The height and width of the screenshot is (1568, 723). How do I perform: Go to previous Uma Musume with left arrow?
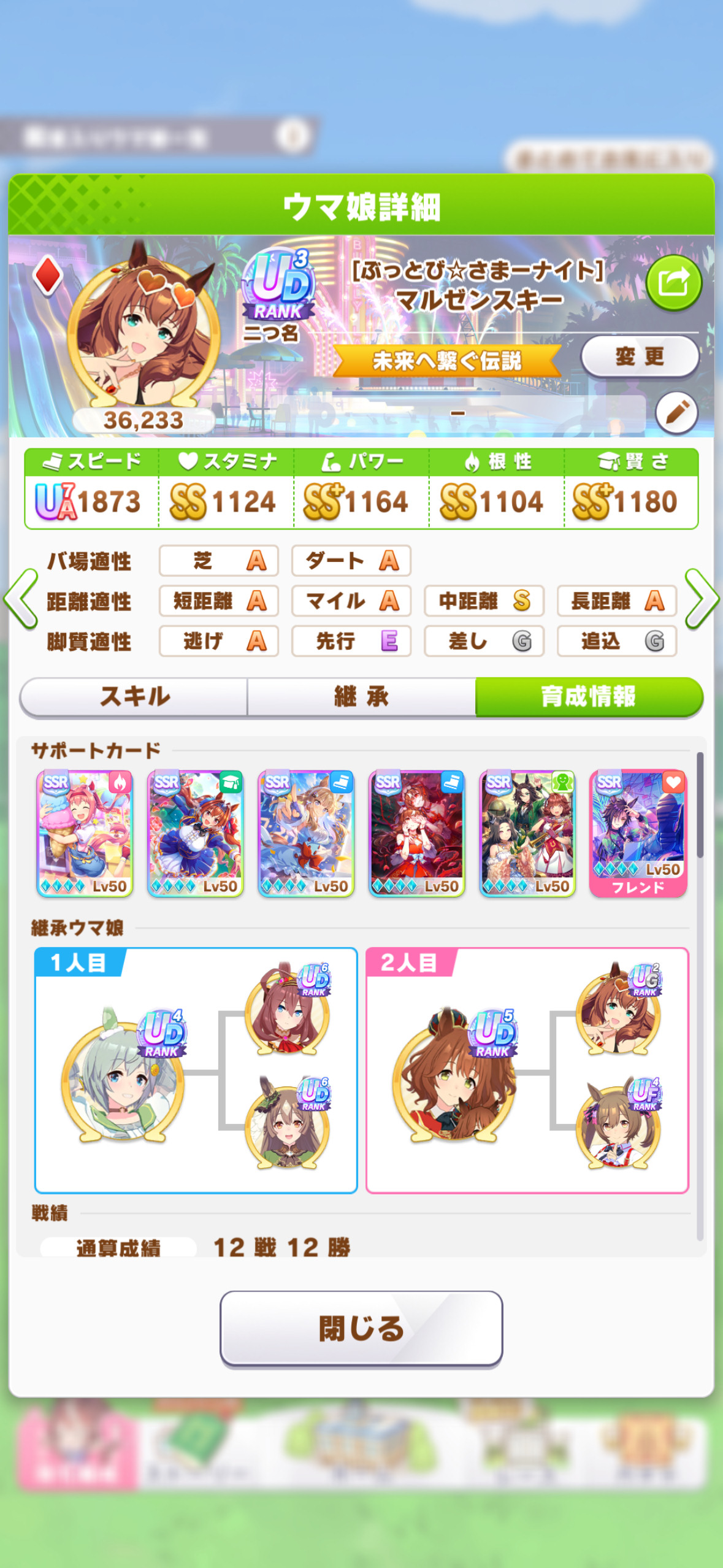21,599
